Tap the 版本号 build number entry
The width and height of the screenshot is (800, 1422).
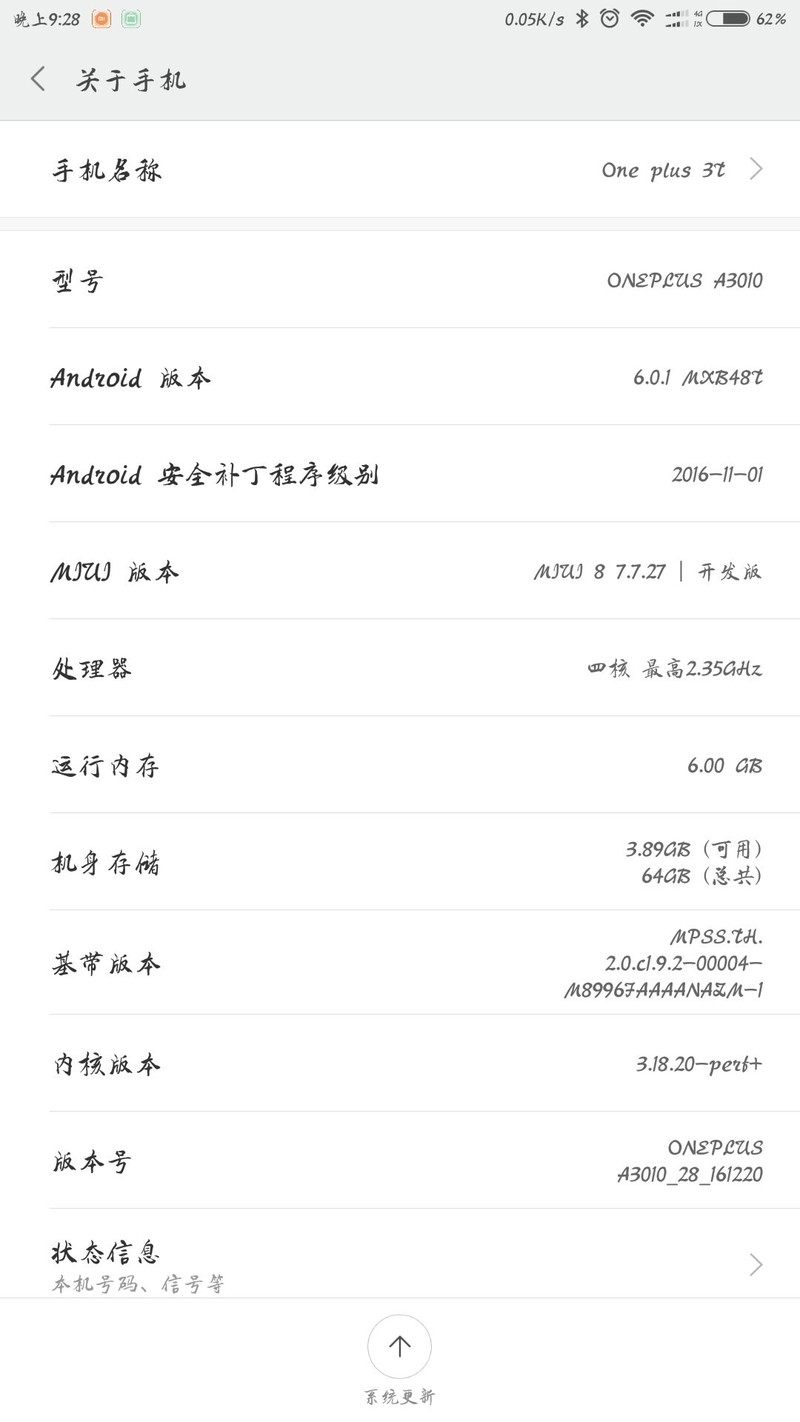tap(400, 1160)
